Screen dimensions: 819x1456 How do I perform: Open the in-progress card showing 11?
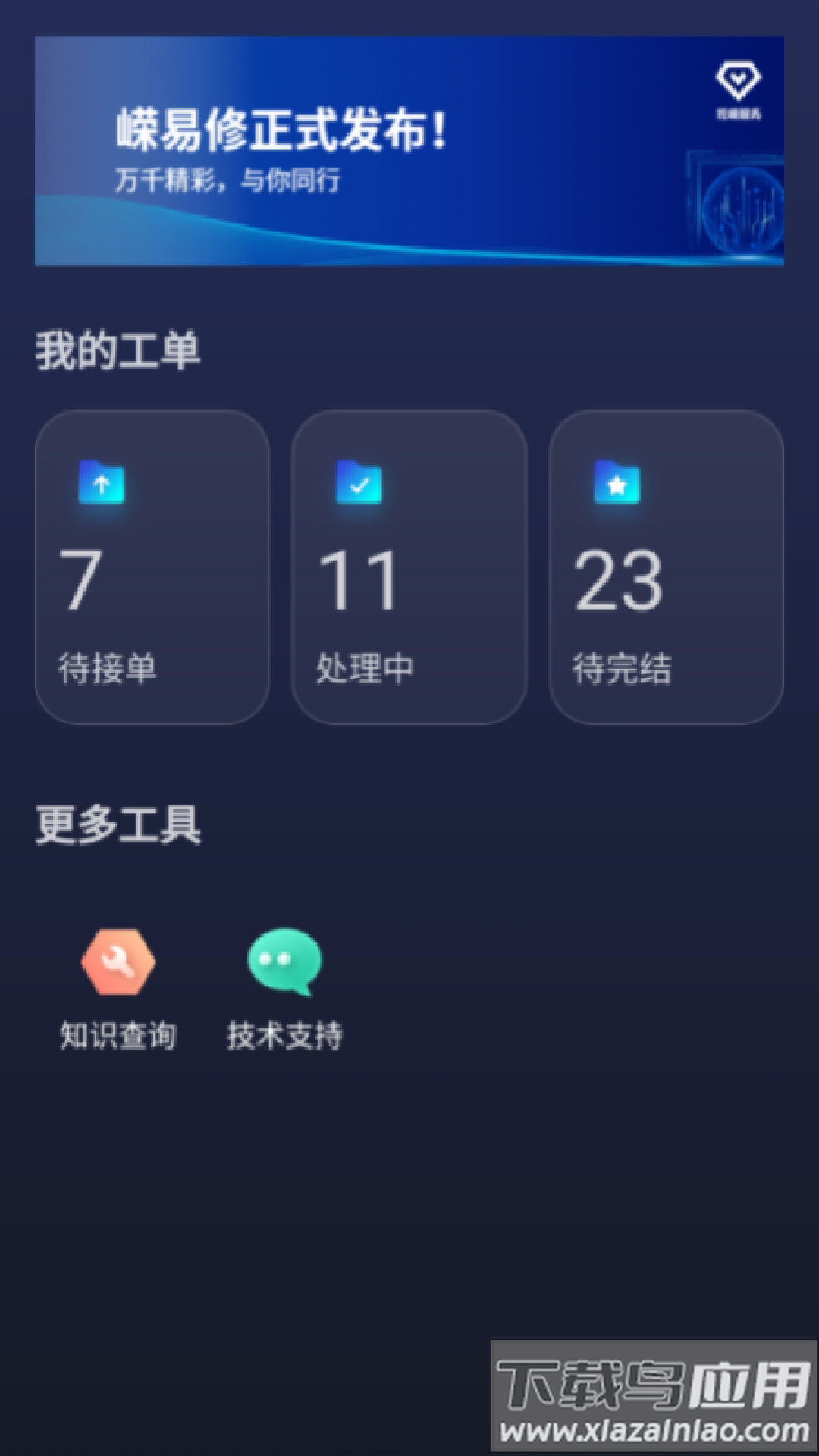[408, 561]
